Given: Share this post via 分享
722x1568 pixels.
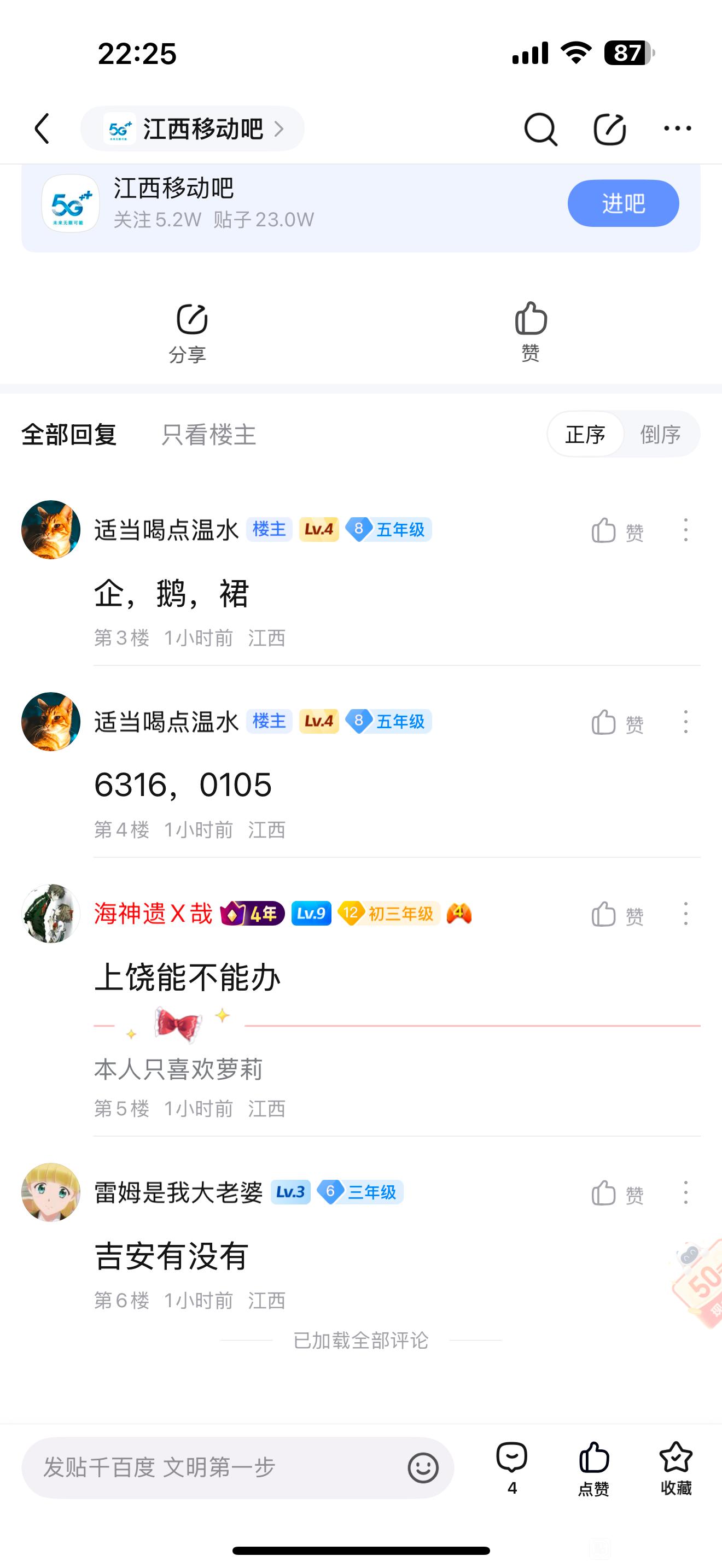Looking at the screenshot, I should click(189, 332).
